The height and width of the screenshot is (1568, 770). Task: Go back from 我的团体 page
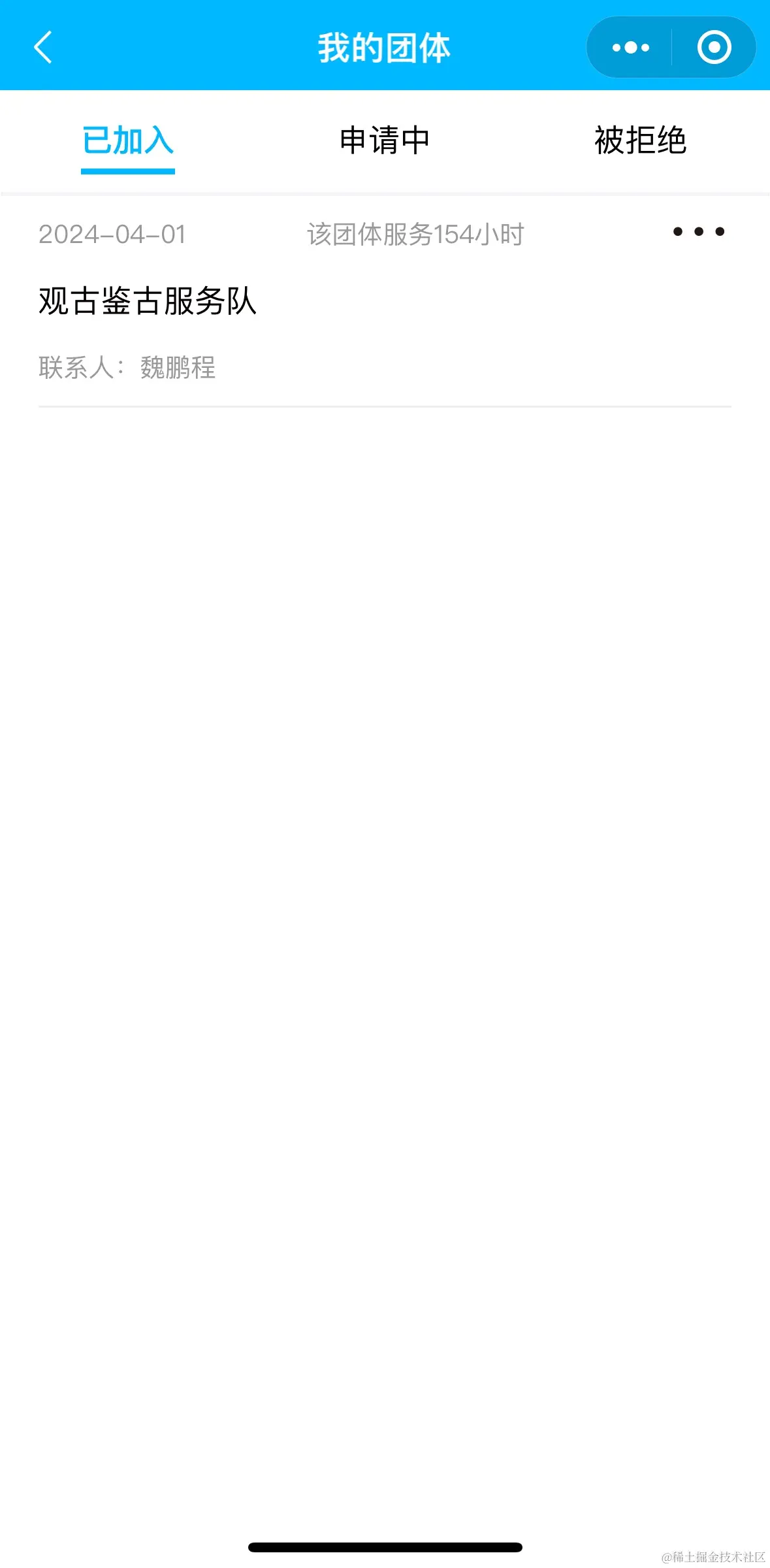tap(43, 48)
